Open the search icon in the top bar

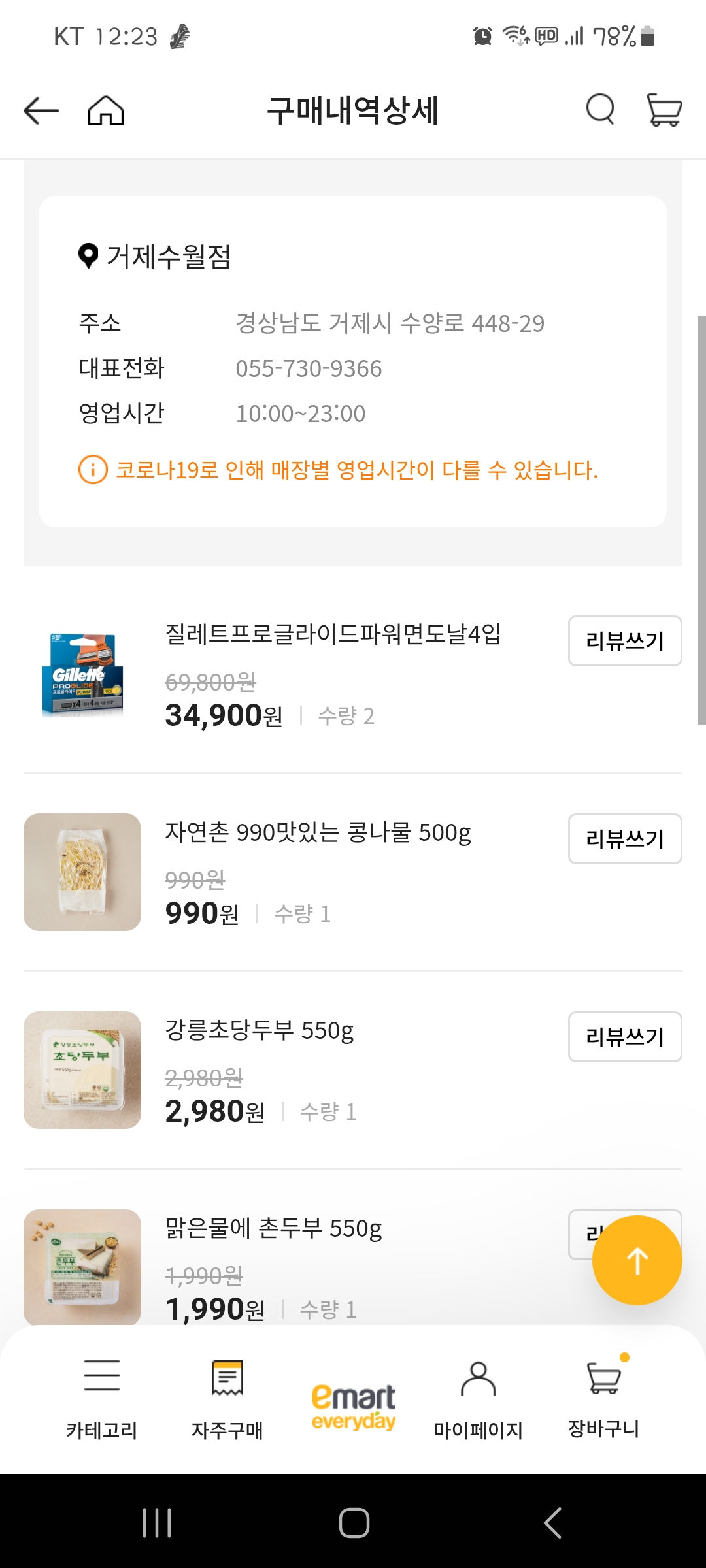(x=599, y=110)
